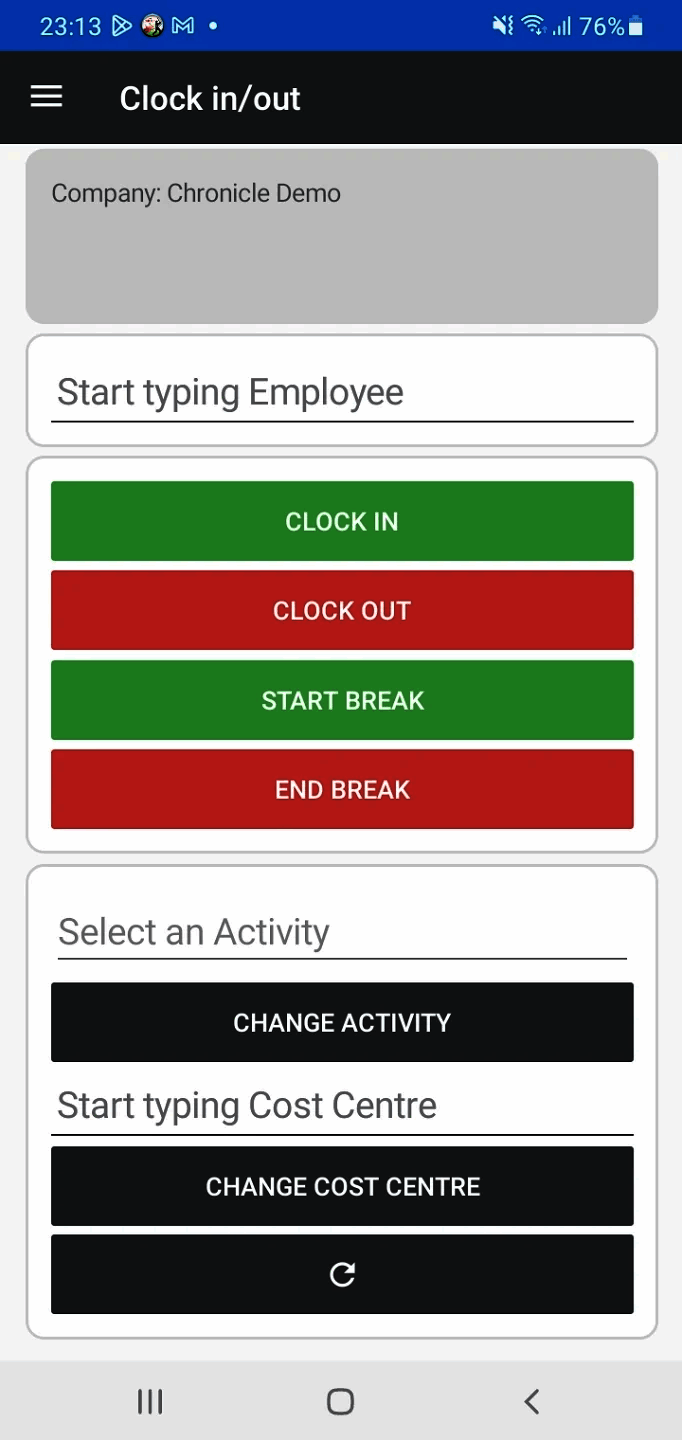Refresh using the reload icon button
The width and height of the screenshot is (682, 1440).
[341, 1274]
